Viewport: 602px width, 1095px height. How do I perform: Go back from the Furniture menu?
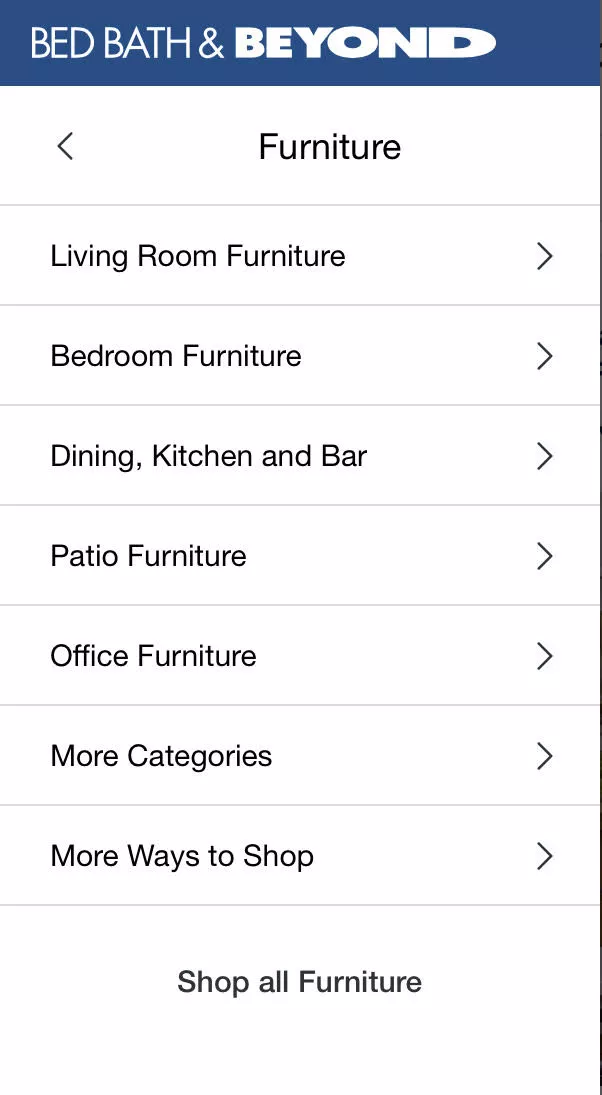[x=65, y=147]
